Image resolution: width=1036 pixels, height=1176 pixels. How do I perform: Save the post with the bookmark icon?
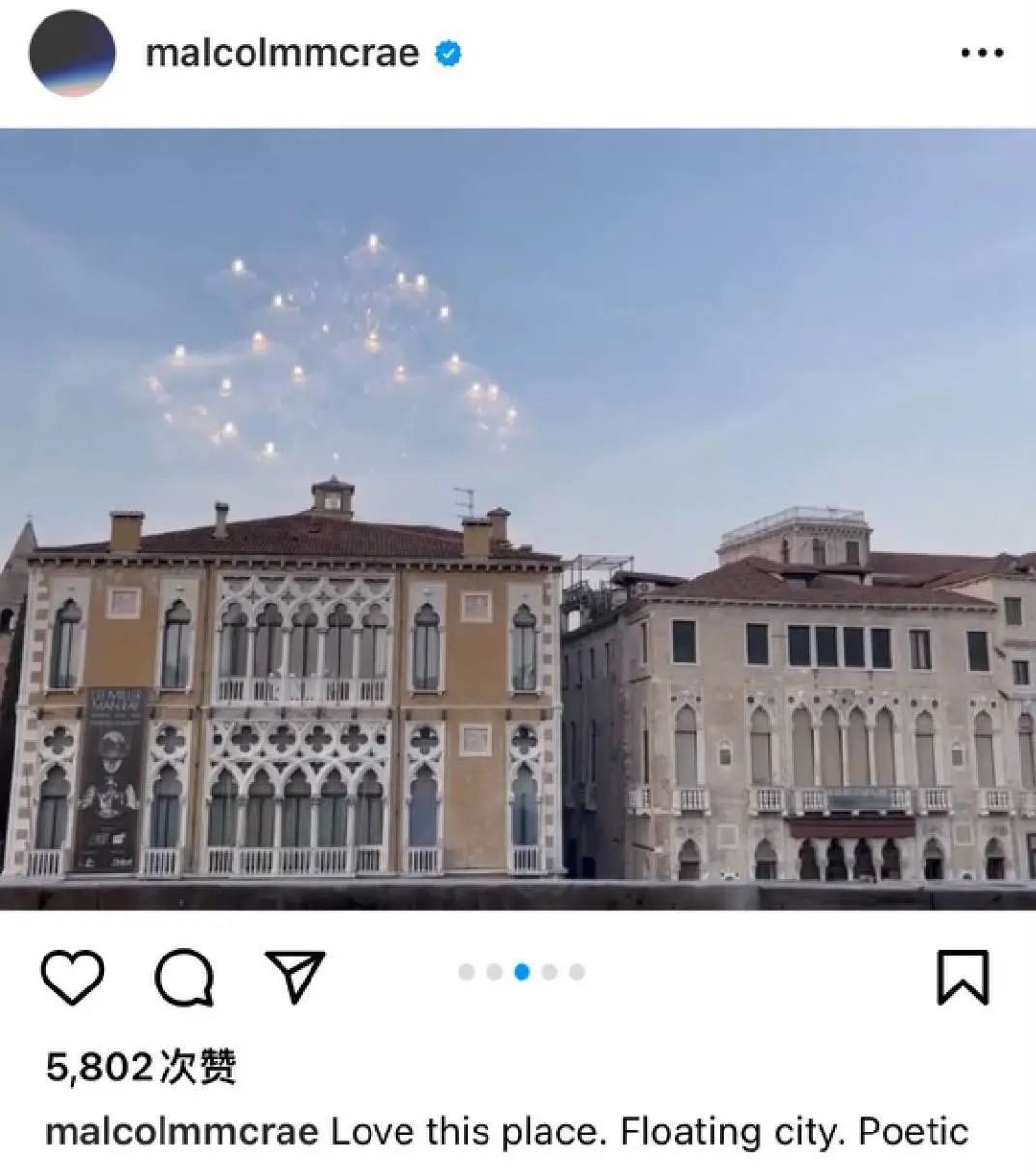pos(962,977)
